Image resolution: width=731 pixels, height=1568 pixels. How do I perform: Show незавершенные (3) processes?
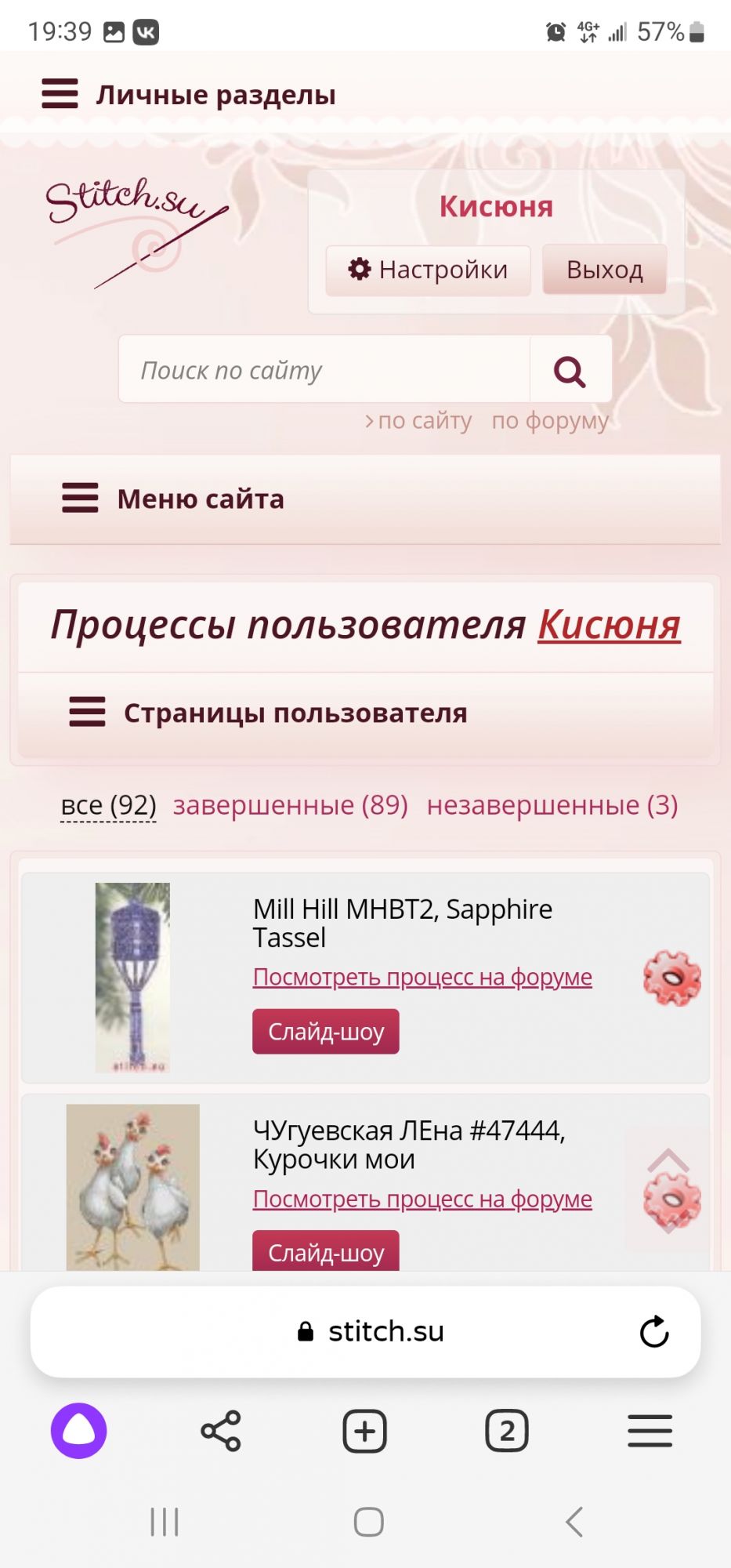[x=552, y=805]
